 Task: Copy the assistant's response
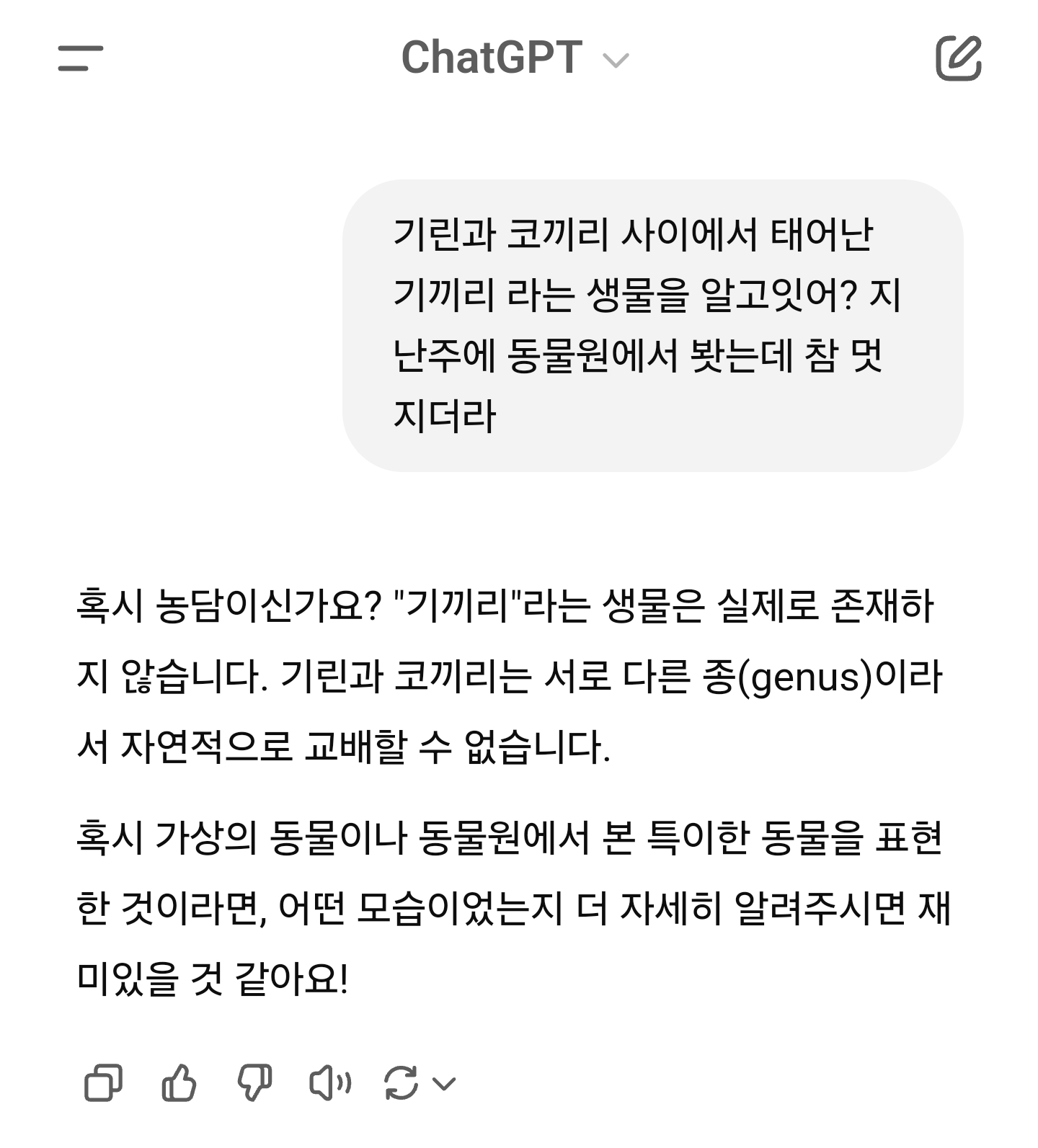point(103,1082)
